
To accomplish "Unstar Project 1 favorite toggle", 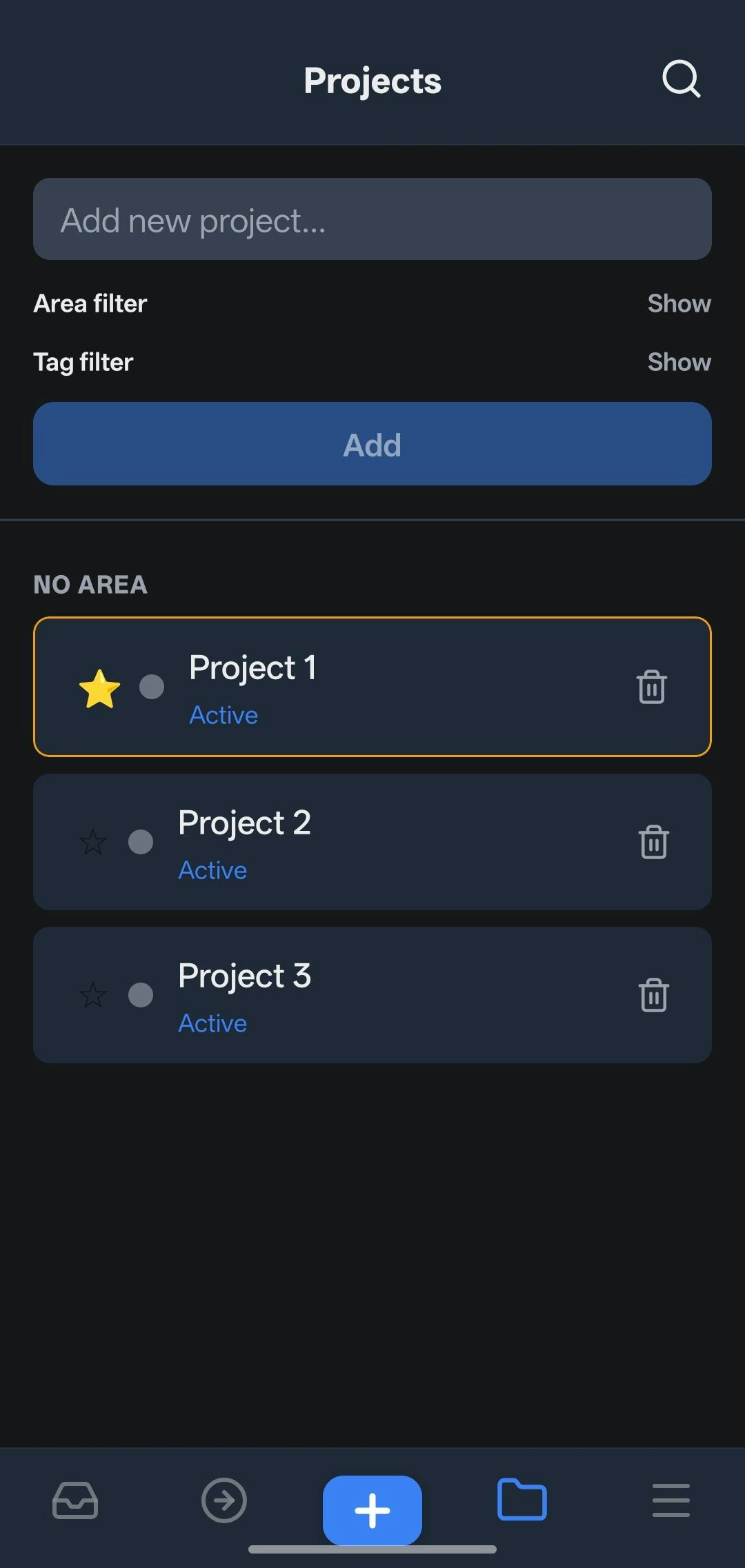I will tap(99, 687).
